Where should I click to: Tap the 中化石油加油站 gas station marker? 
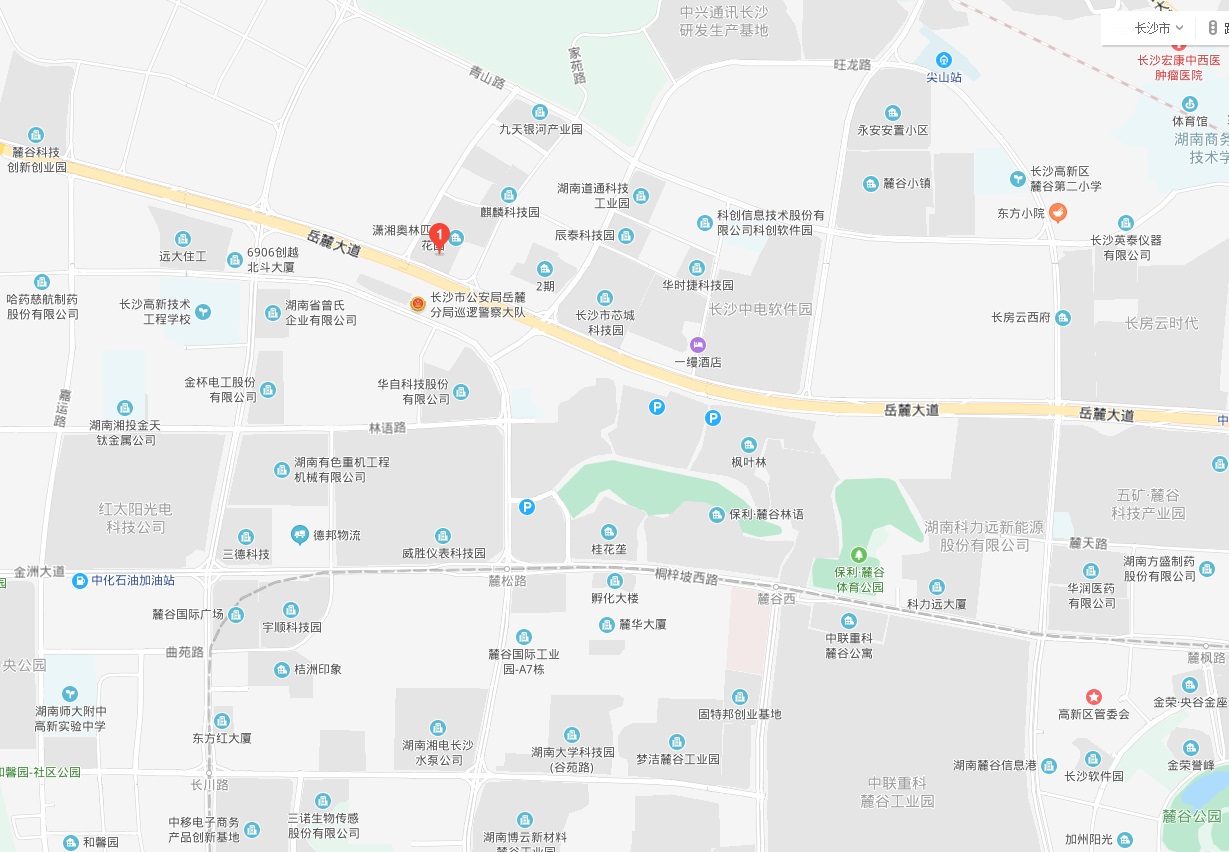tap(80, 579)
